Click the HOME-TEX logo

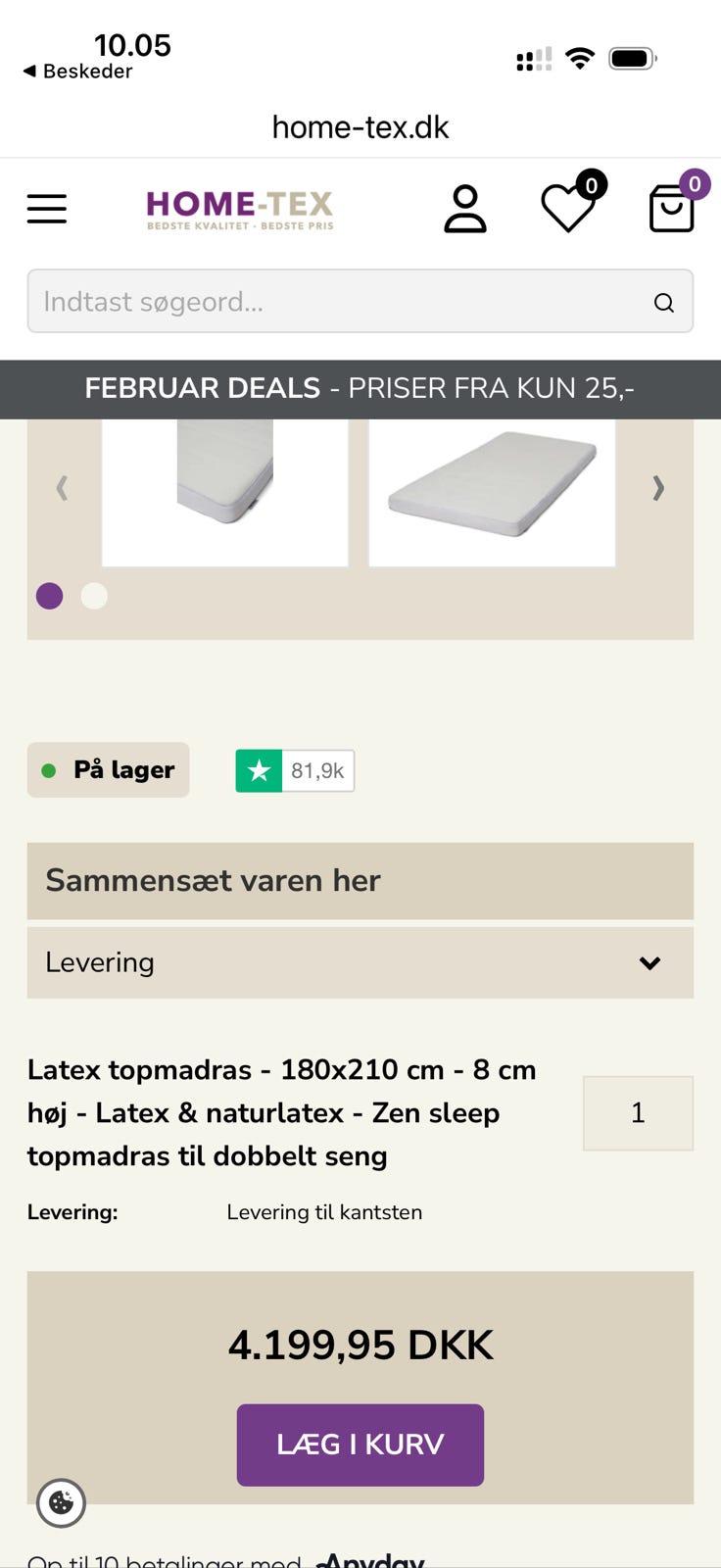(239, 207)
